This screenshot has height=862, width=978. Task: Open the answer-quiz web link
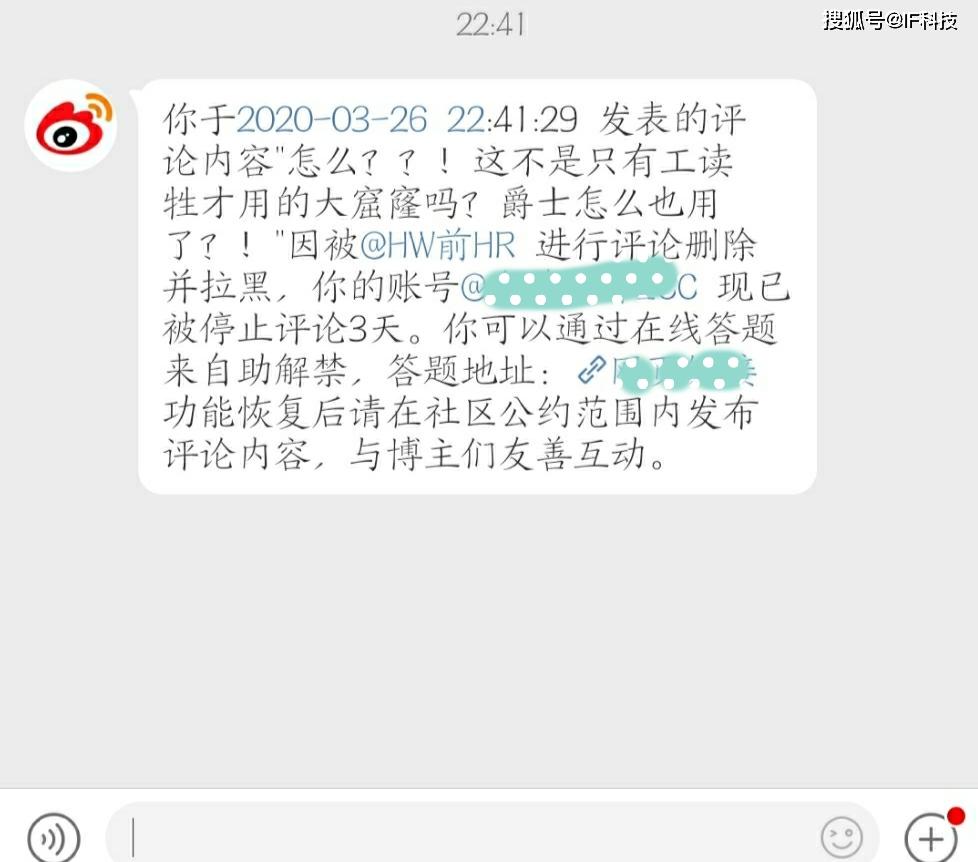(x=665, y=372)
